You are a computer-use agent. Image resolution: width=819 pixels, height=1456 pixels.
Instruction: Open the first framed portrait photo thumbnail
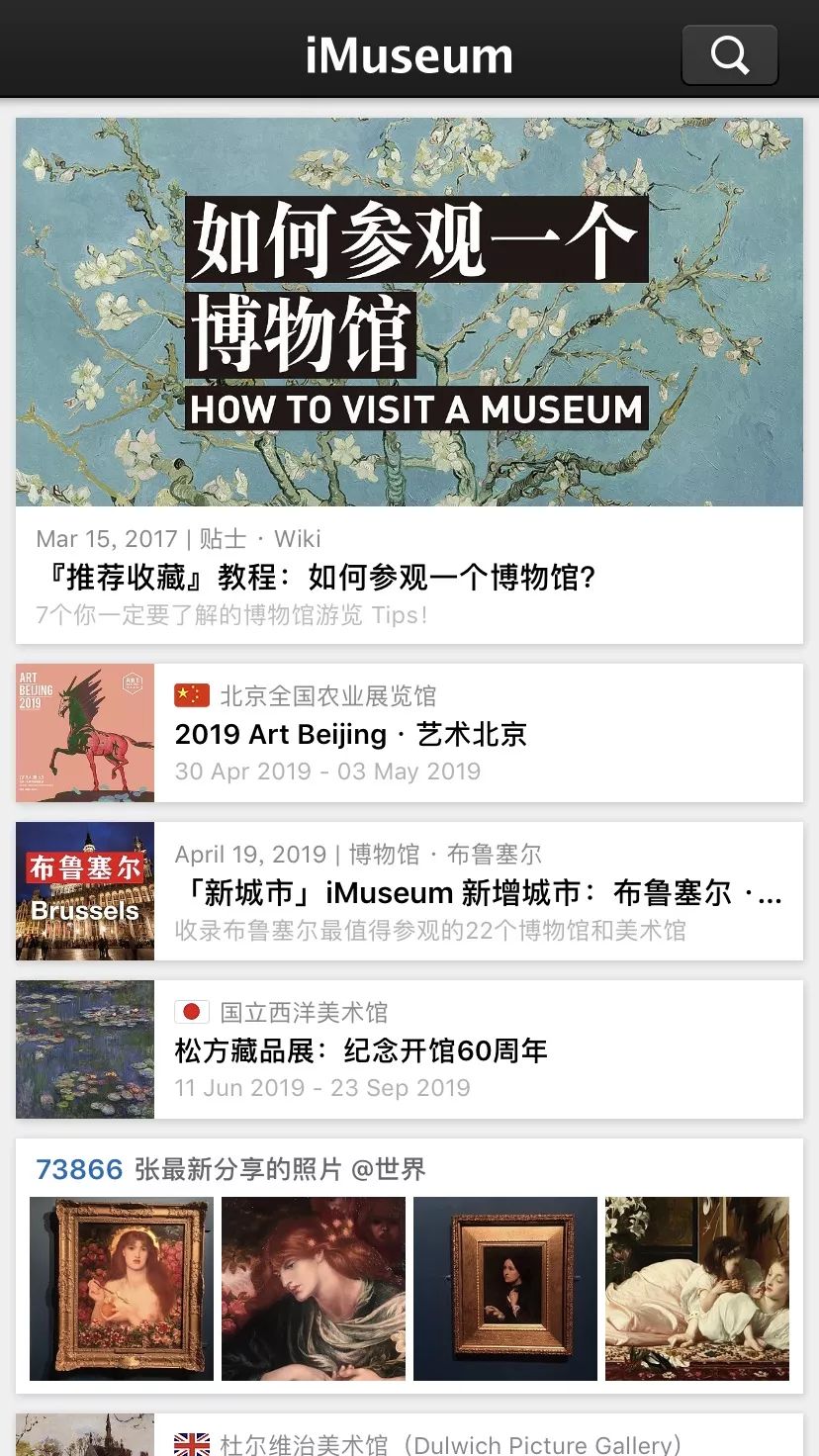(121, 1288)
